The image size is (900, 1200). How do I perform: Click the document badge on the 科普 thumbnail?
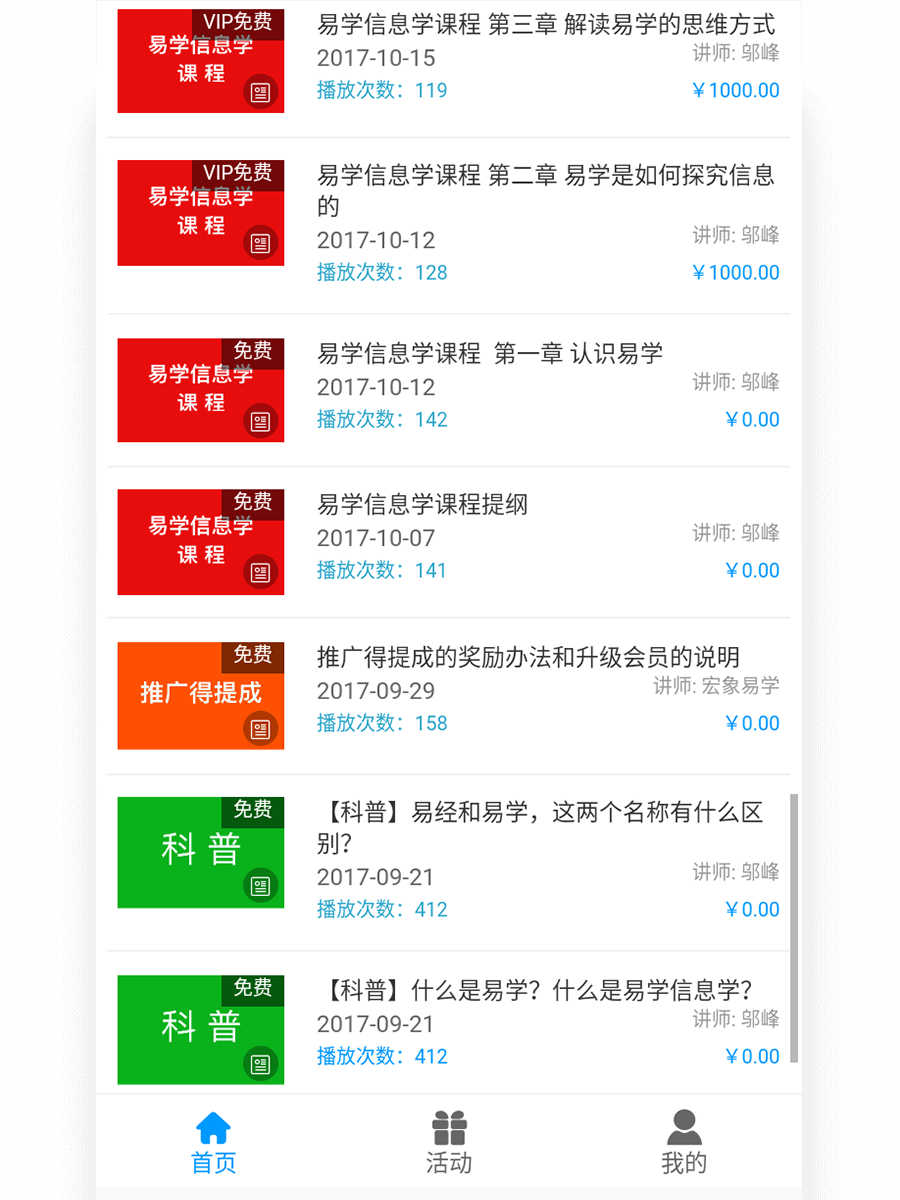point(260,886)
